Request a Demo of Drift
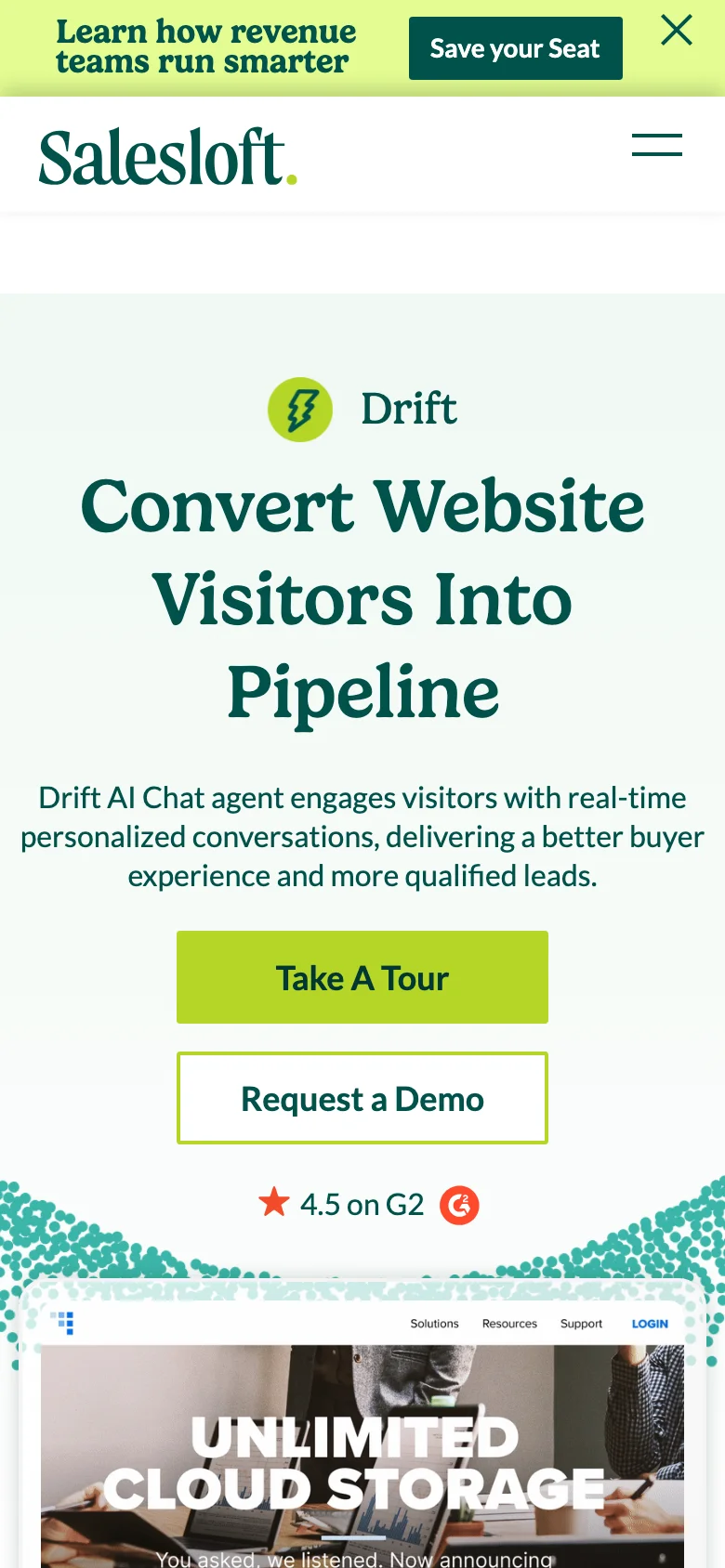The width and height of the screenshot is (725, 1568). (x=362, y=1098)
